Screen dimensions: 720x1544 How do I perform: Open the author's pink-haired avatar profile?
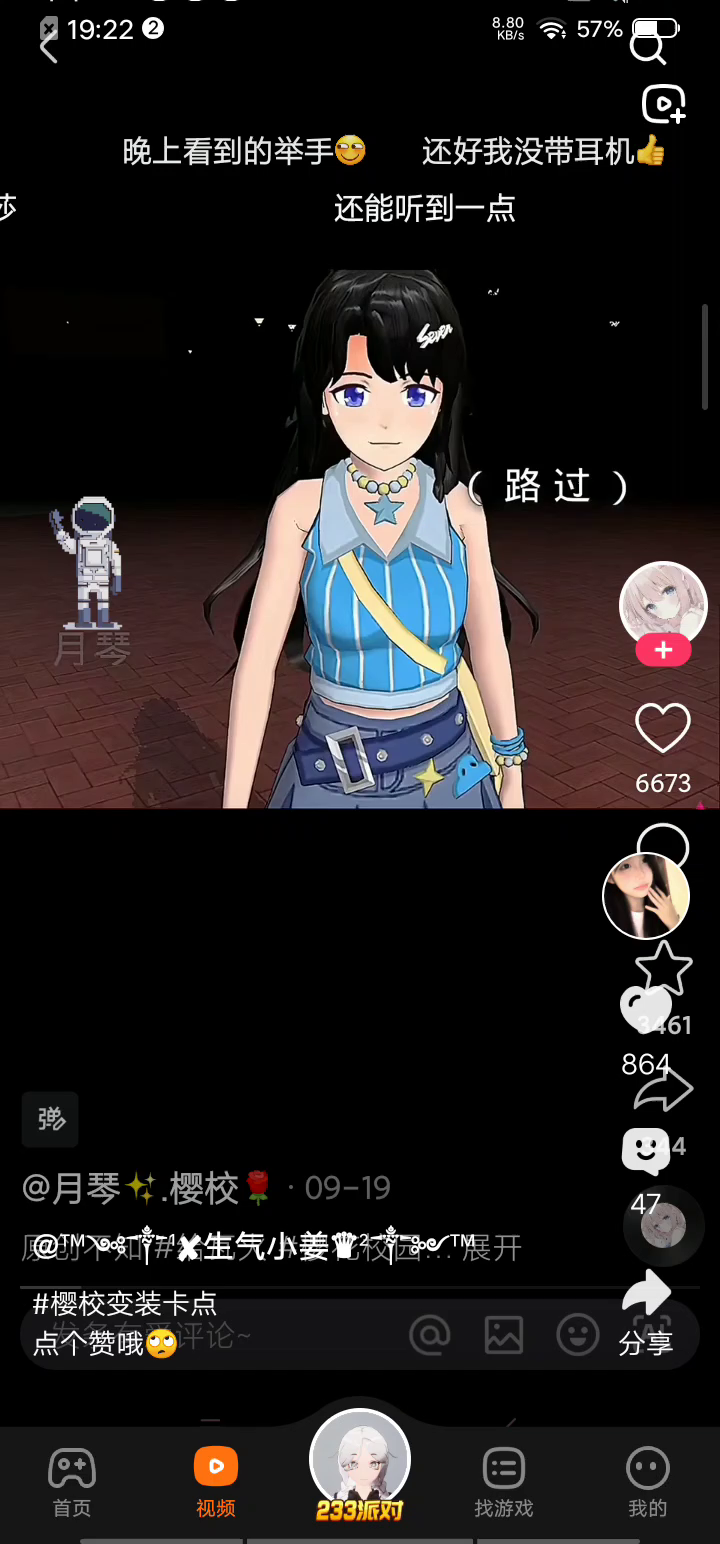(663, 602)
